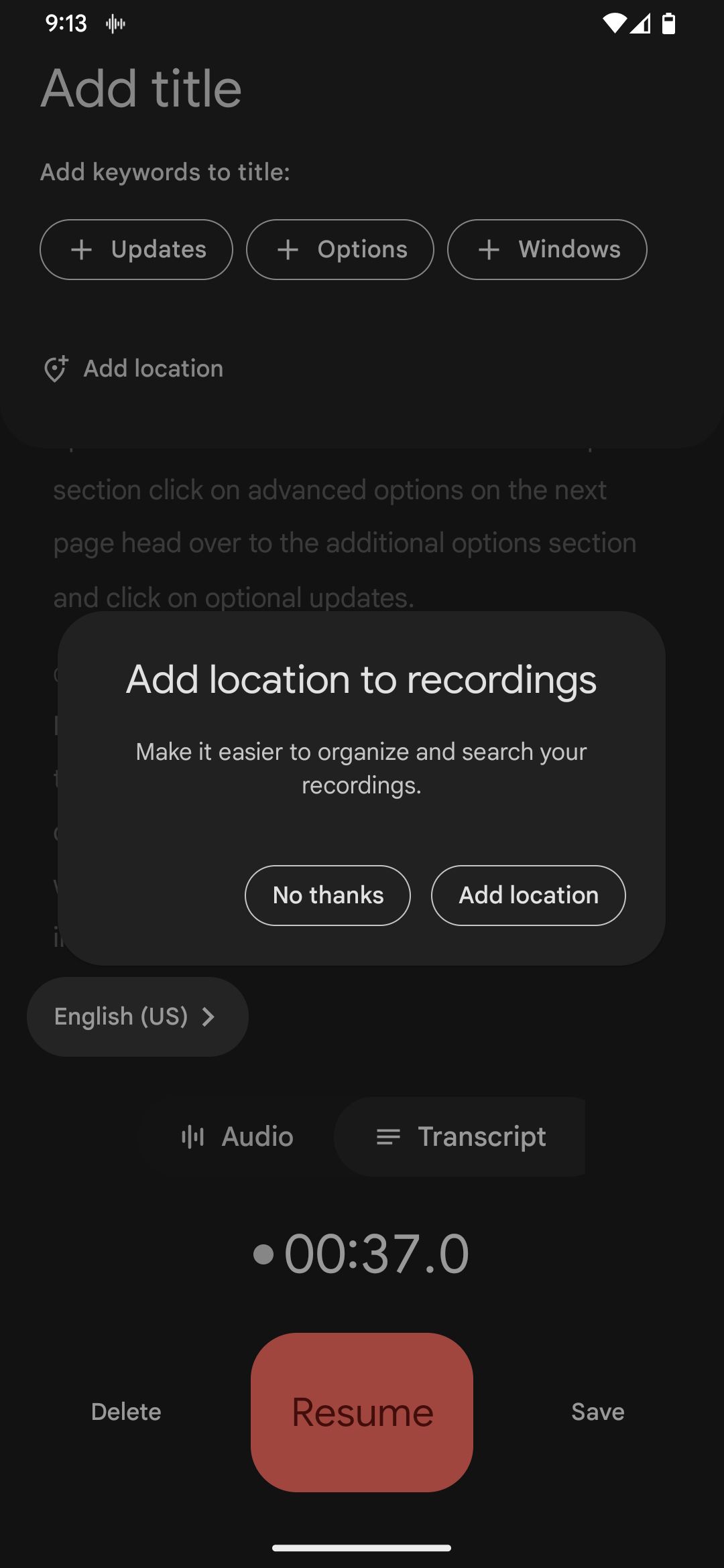The width and height of the screenshot is (724, 1568).
Task: Tap the Recorder waveform icon in the status bar
Action: [x=115, y=23]
